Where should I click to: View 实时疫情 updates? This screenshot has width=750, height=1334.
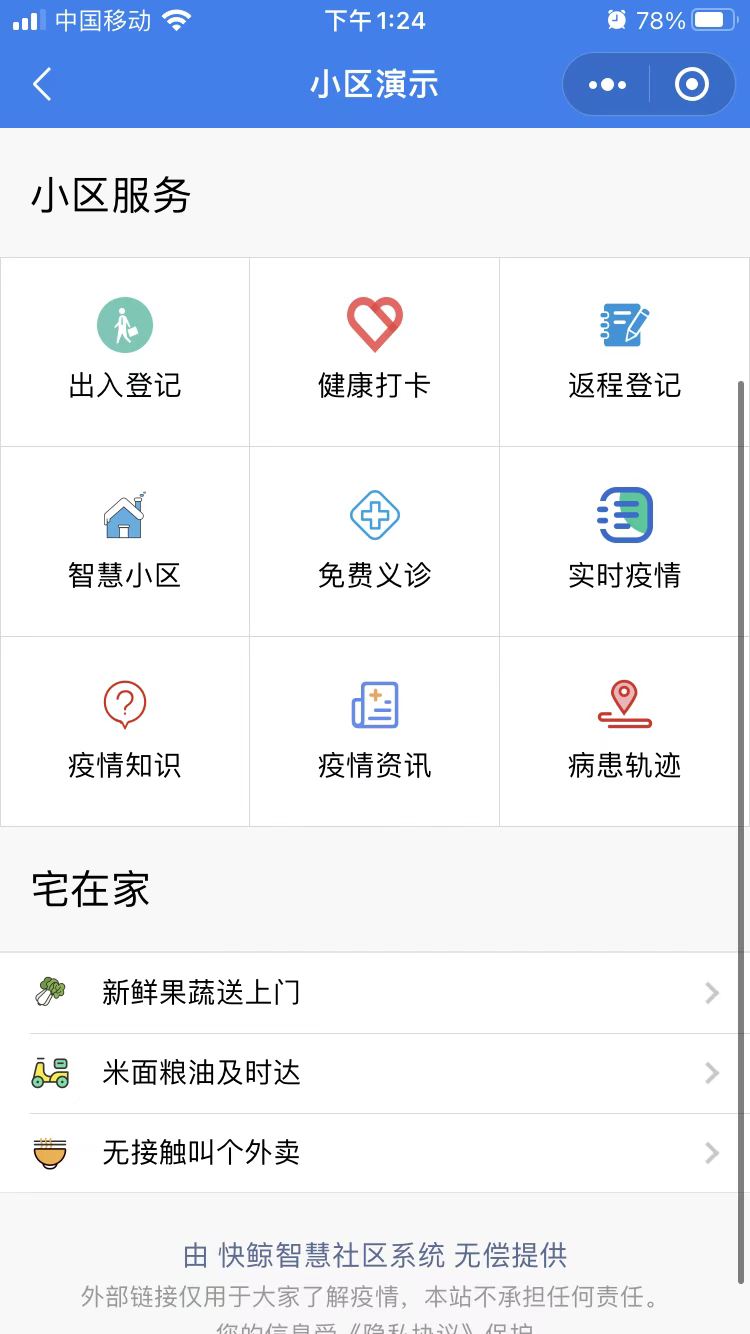624,542
